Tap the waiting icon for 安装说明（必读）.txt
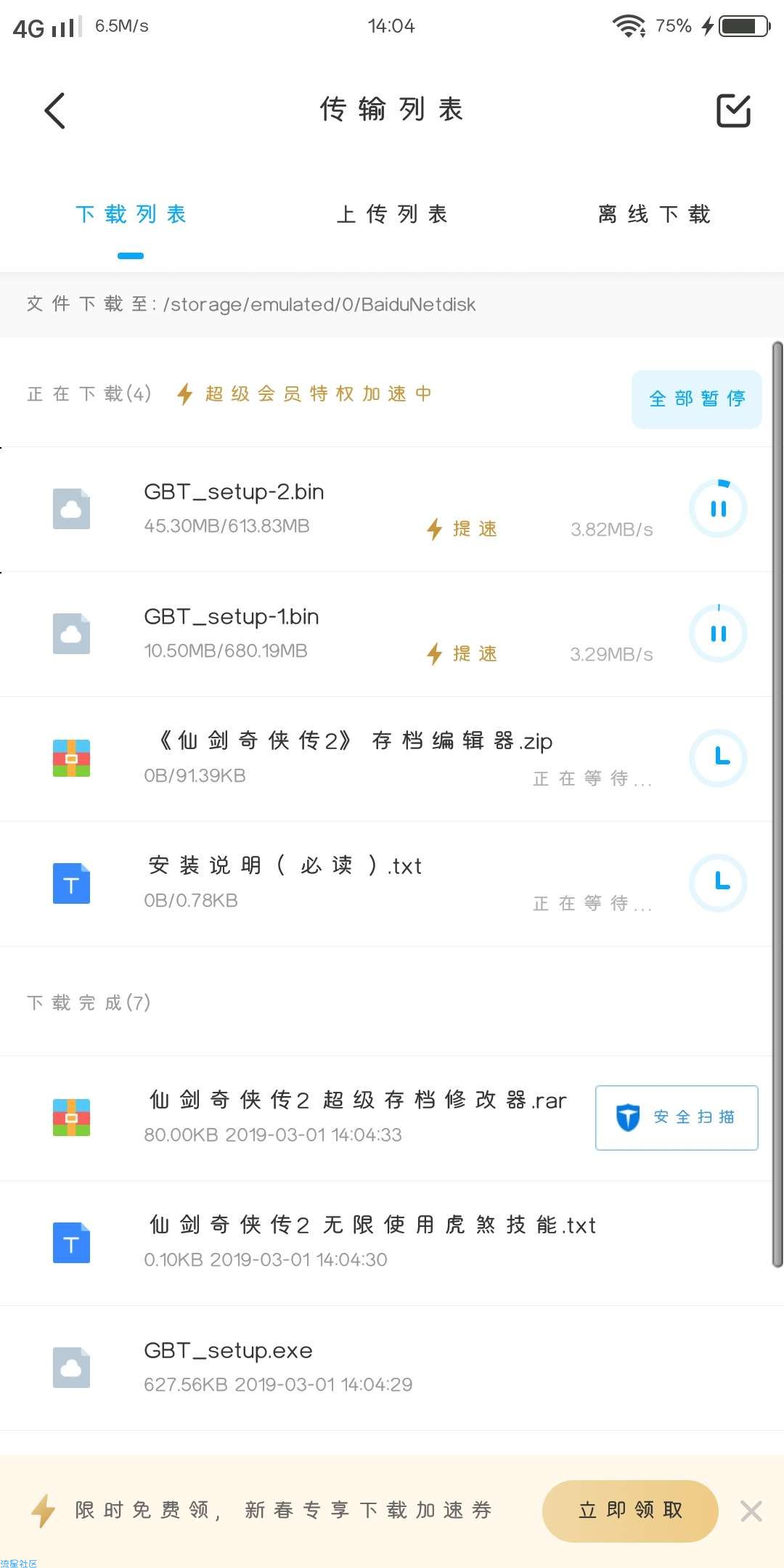The width and height of the screenshot is (784, 1568). pyautogui.click(x=718, y=883)
